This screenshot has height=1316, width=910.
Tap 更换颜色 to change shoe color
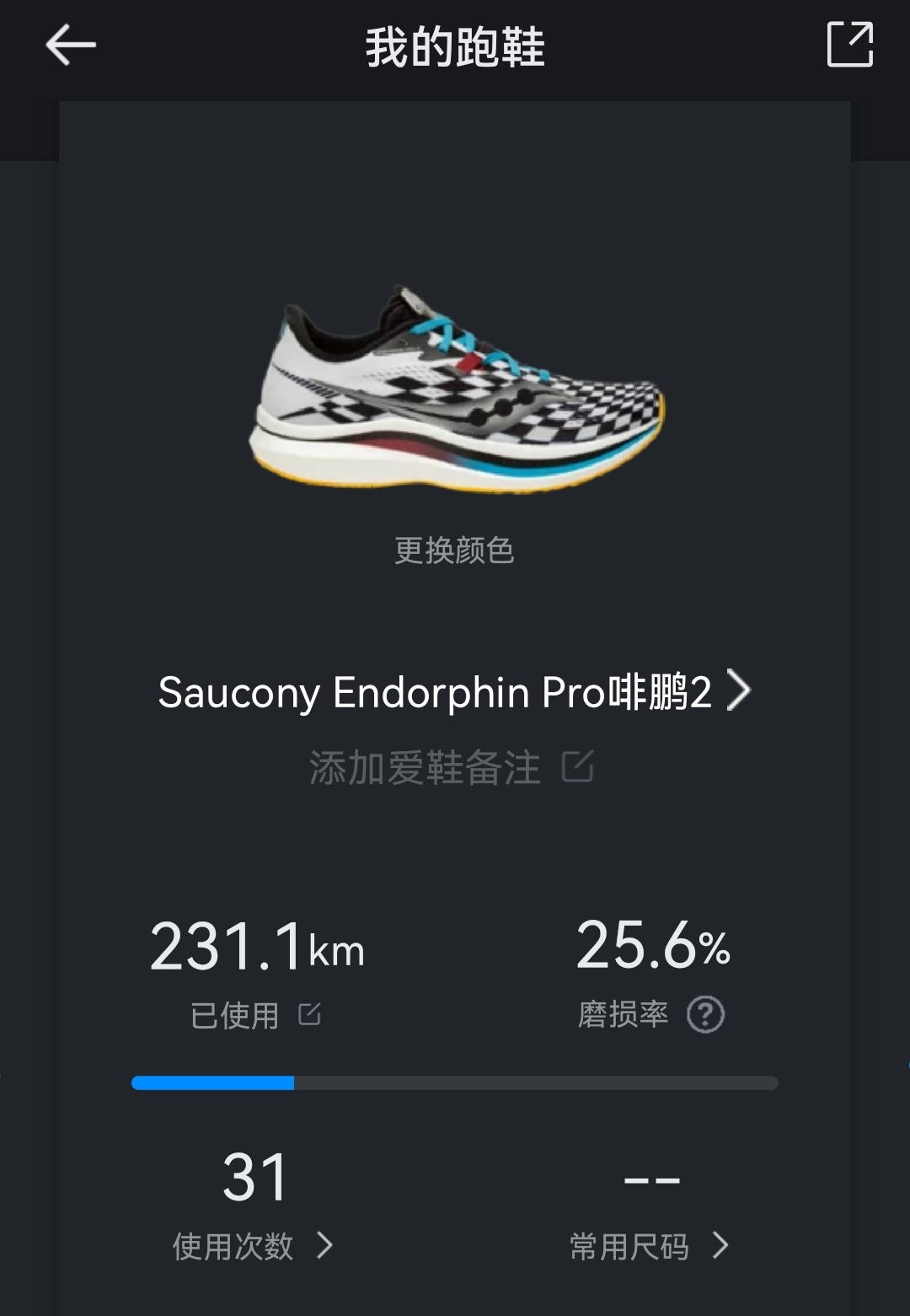coord(455,548)
